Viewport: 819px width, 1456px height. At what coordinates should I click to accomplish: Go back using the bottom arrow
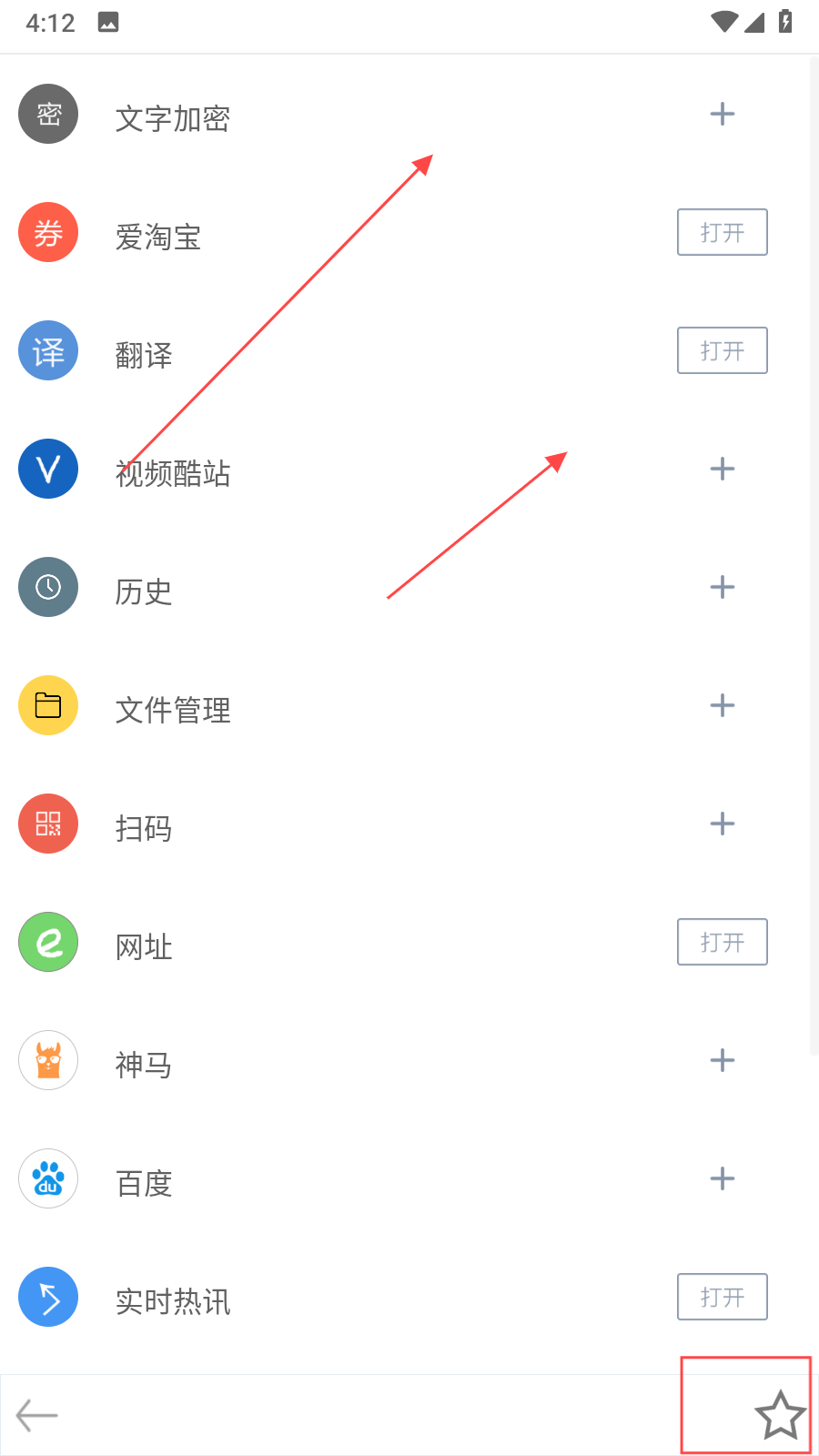tap(37, 1416)
